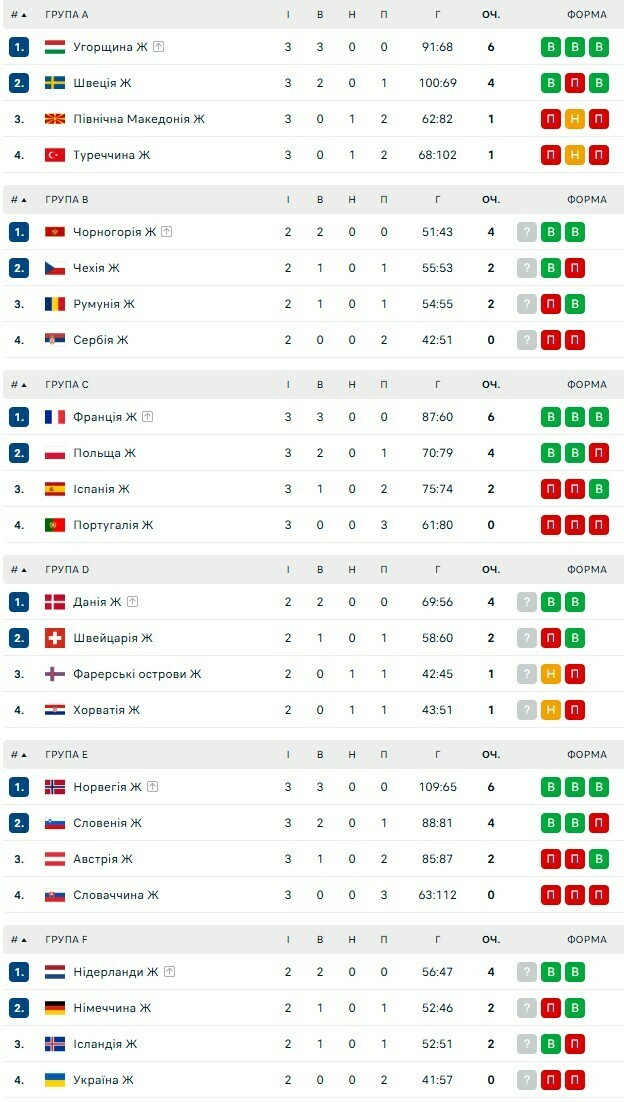The width and height of the screenshot is (624, 1102).
Task: Open the Україна Ж team page
Action: (103, 1080)
